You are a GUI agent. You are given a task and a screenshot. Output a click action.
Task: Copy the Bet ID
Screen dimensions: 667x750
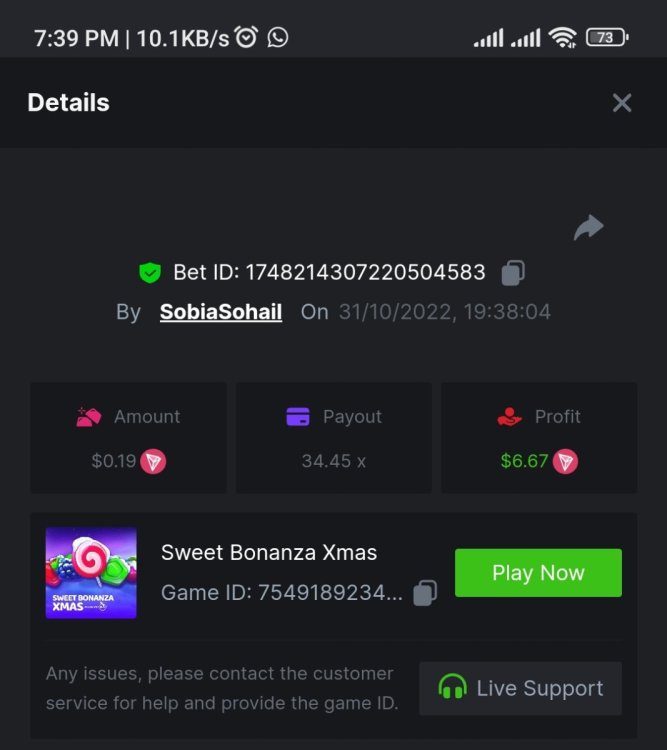[x=513, y=272]
